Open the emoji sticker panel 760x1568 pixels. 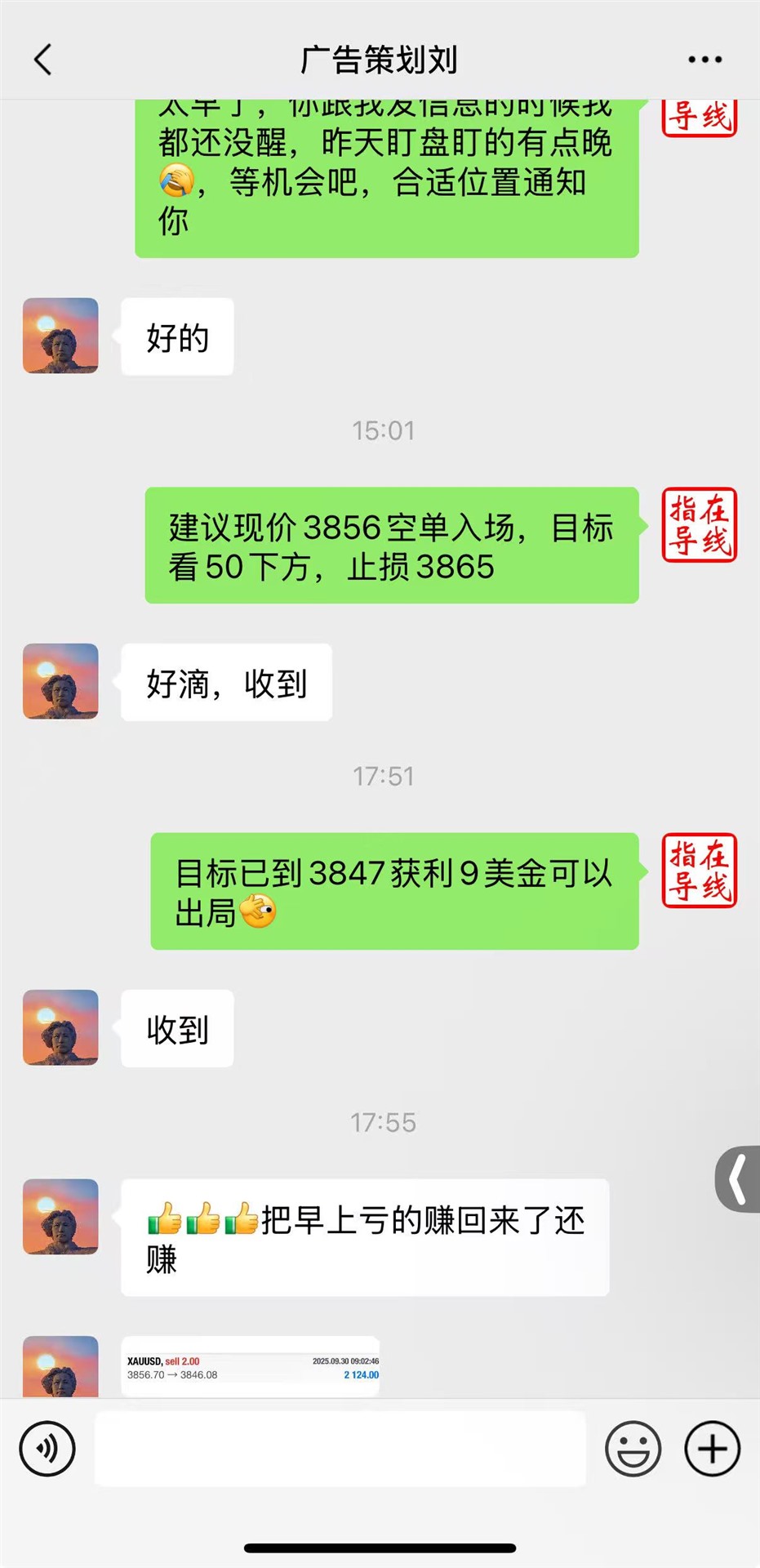633,1450
